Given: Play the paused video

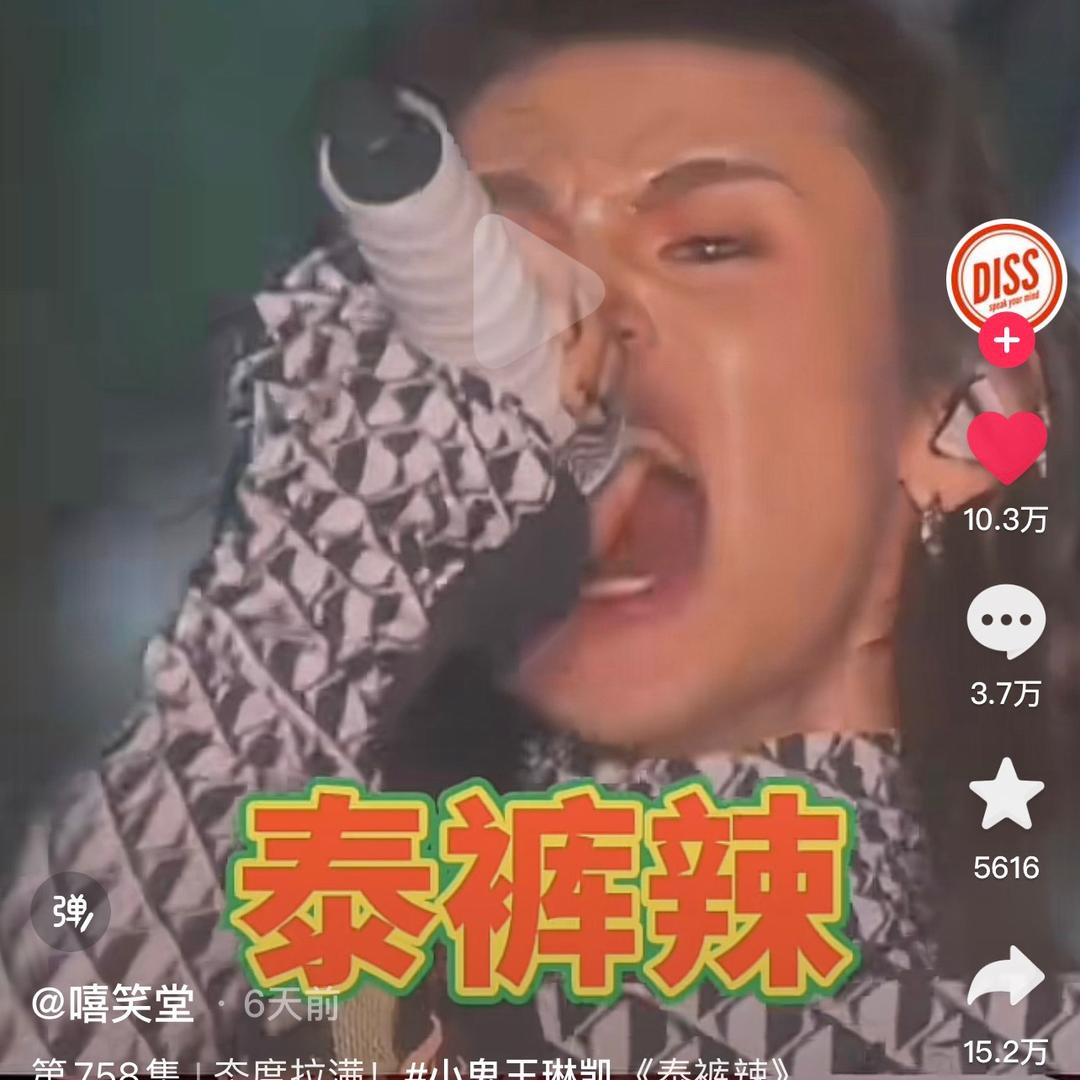Looking at the screenshot, I should (540, 292).
